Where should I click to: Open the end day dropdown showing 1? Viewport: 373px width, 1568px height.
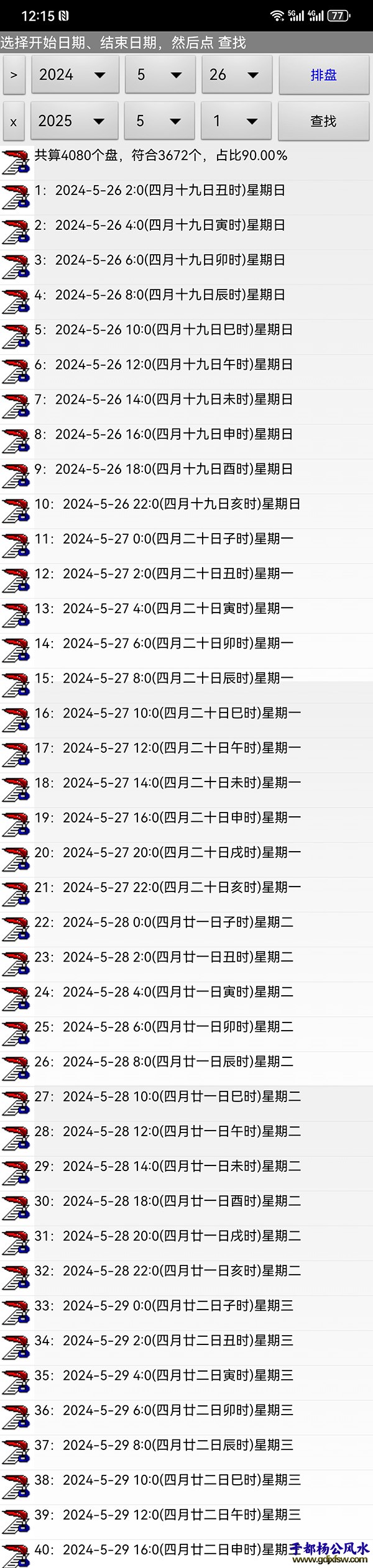point(236,121)
